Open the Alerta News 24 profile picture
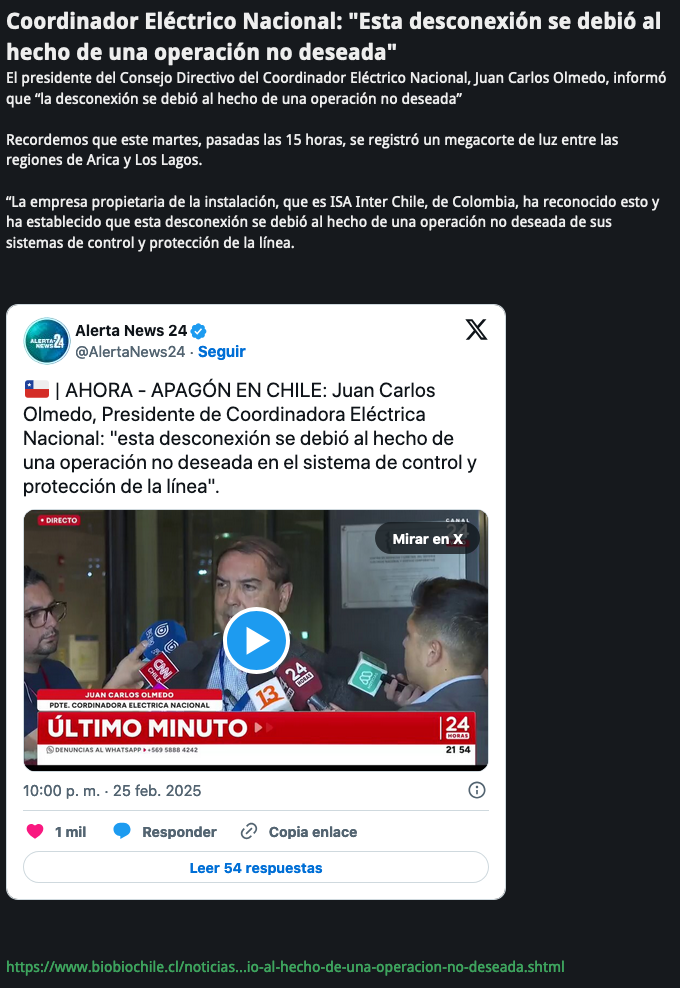Image resolution: width=680 pixels, height=988 pixels. [46, 341]
